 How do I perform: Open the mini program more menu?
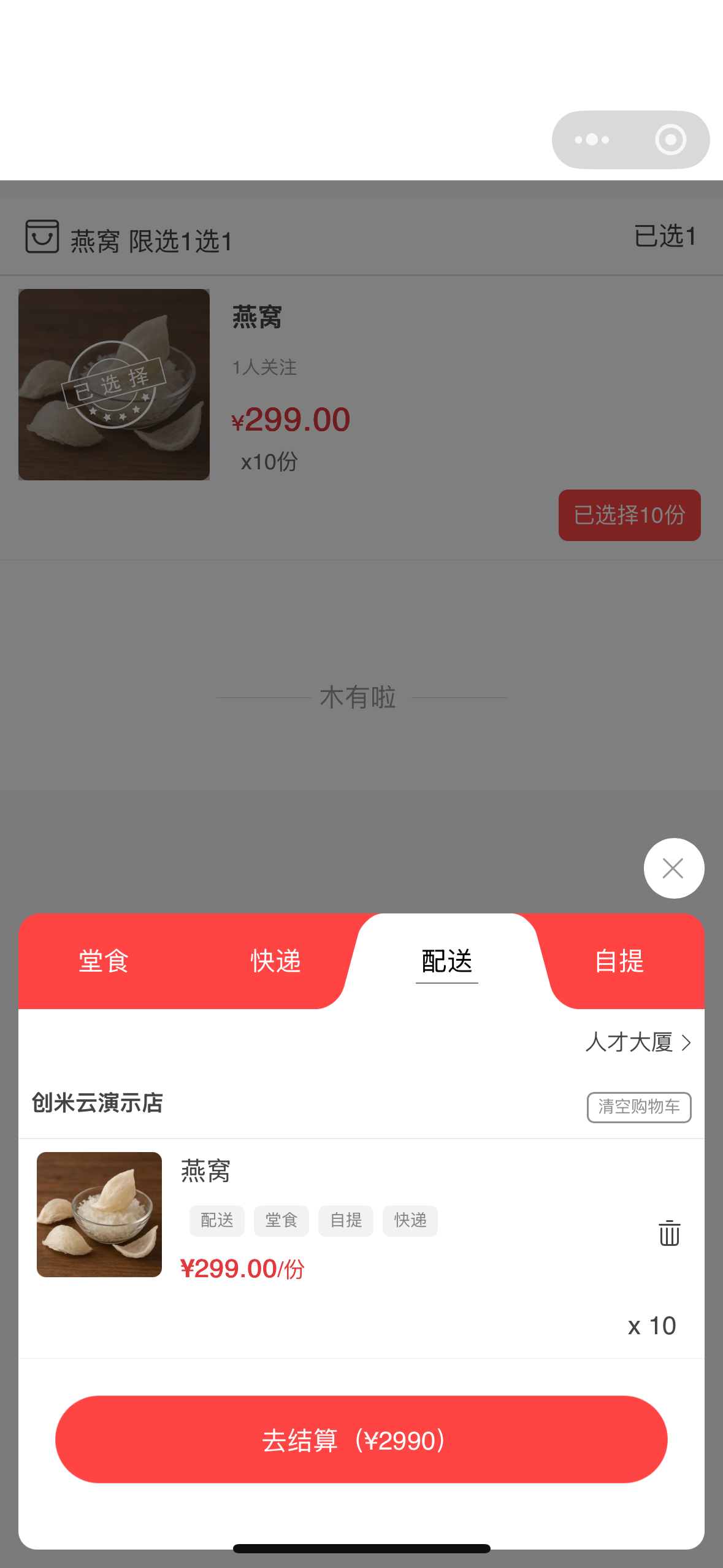point(592,140)
